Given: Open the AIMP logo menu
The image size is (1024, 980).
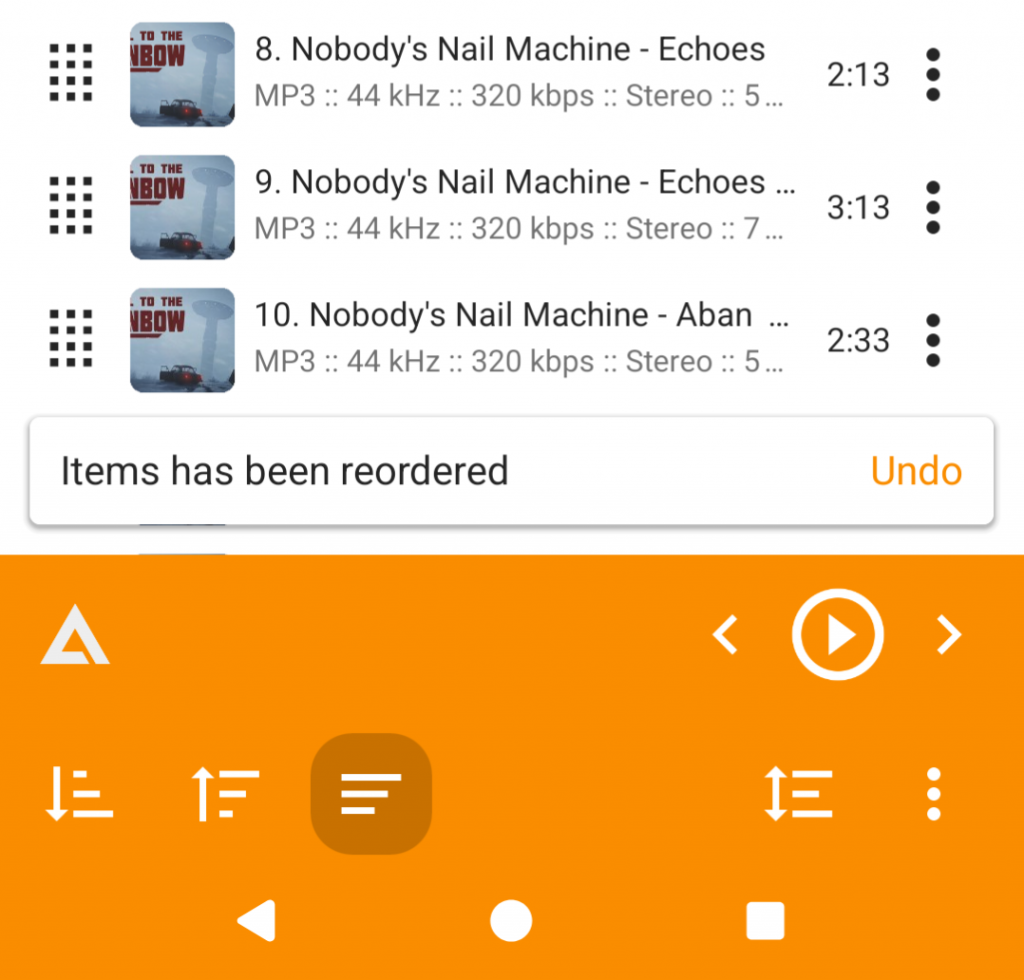Looking at the screenshot, I should [75, 637].
